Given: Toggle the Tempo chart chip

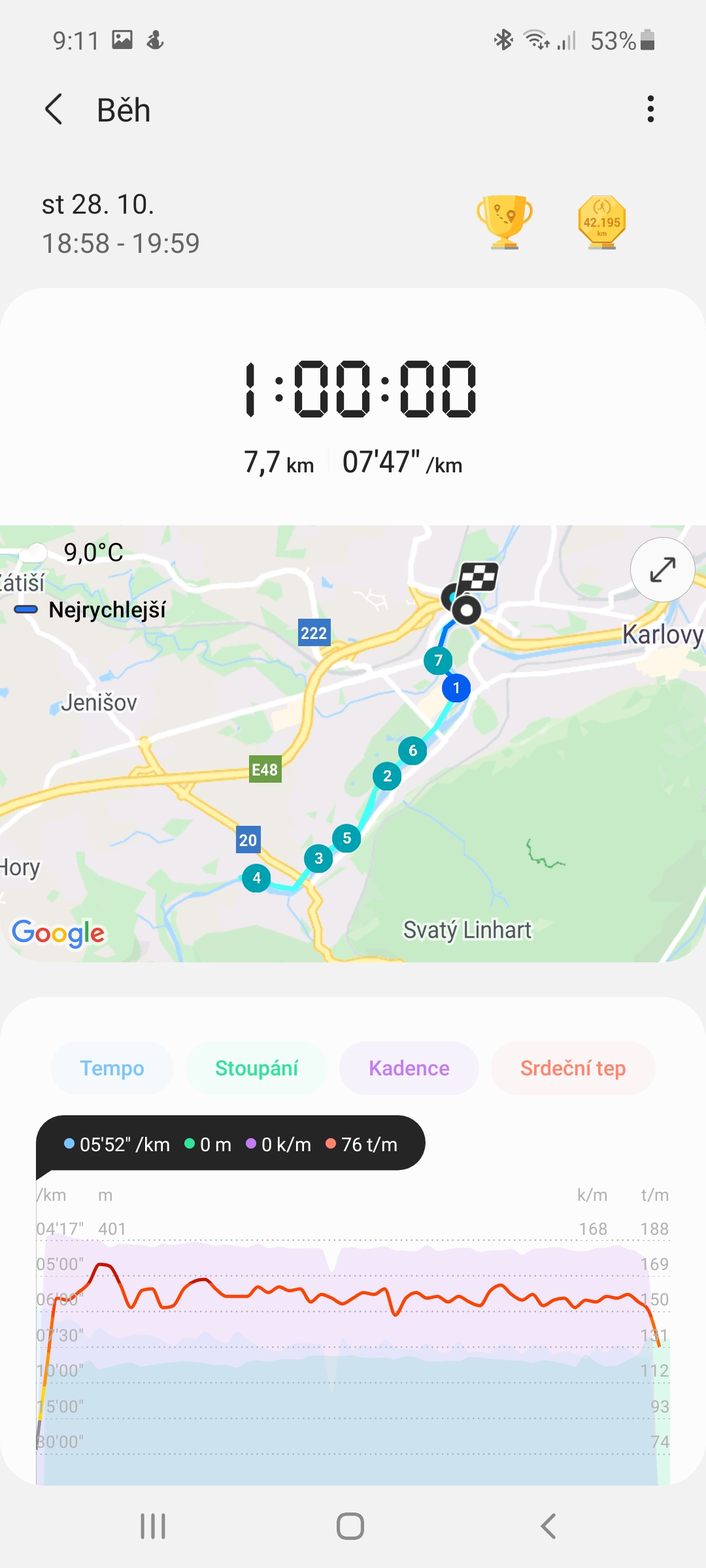Looking at the screenshot, I should (112, 1068).
